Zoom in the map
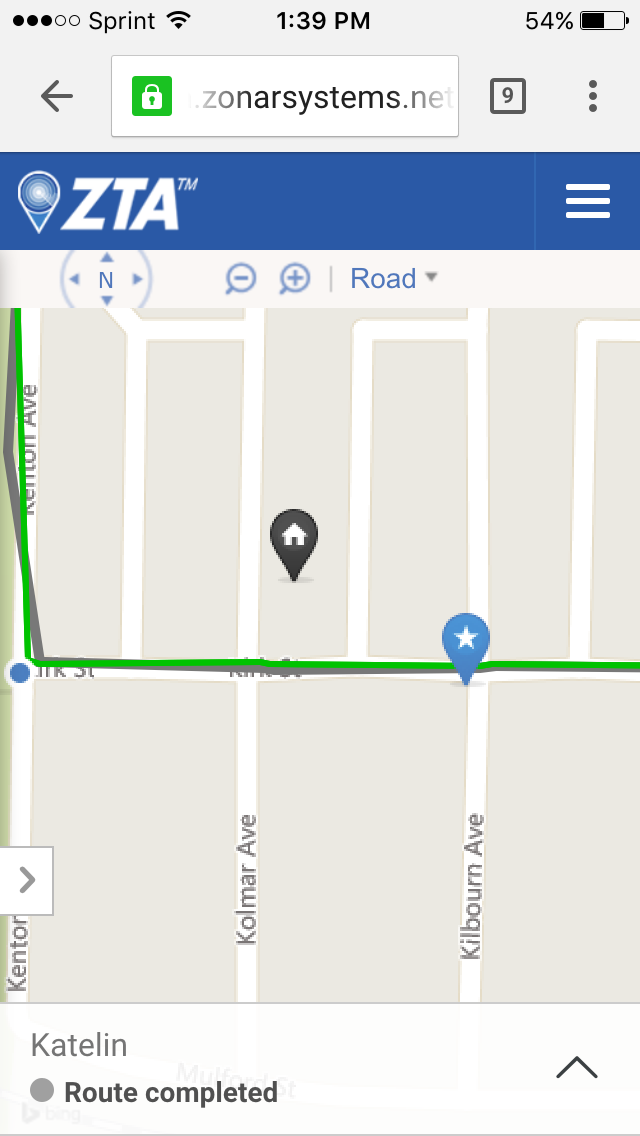The width and height of the screenshot is (640, 1136). [x=295, y=279]
